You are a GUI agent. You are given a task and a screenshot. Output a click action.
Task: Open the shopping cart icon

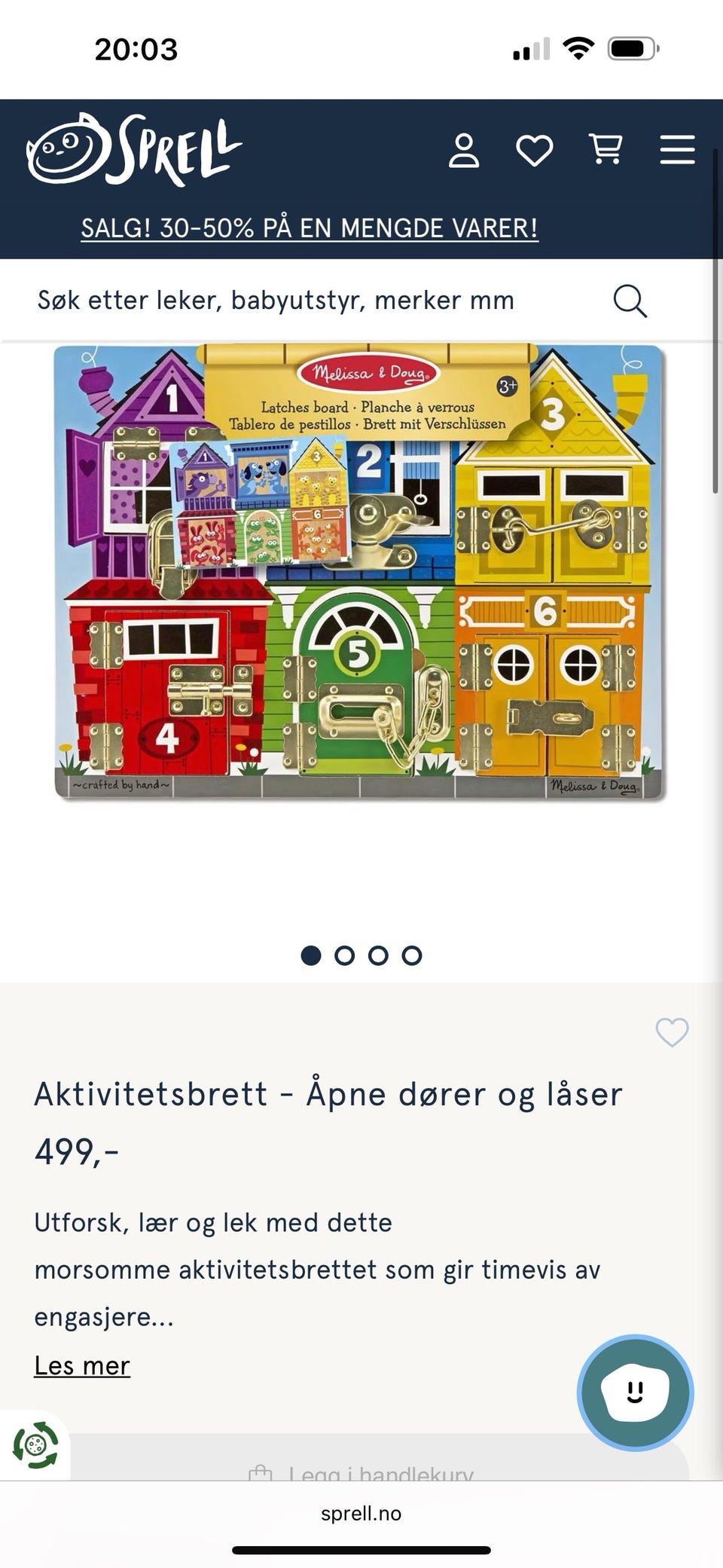pyautogui.click(x=606, y=149)
